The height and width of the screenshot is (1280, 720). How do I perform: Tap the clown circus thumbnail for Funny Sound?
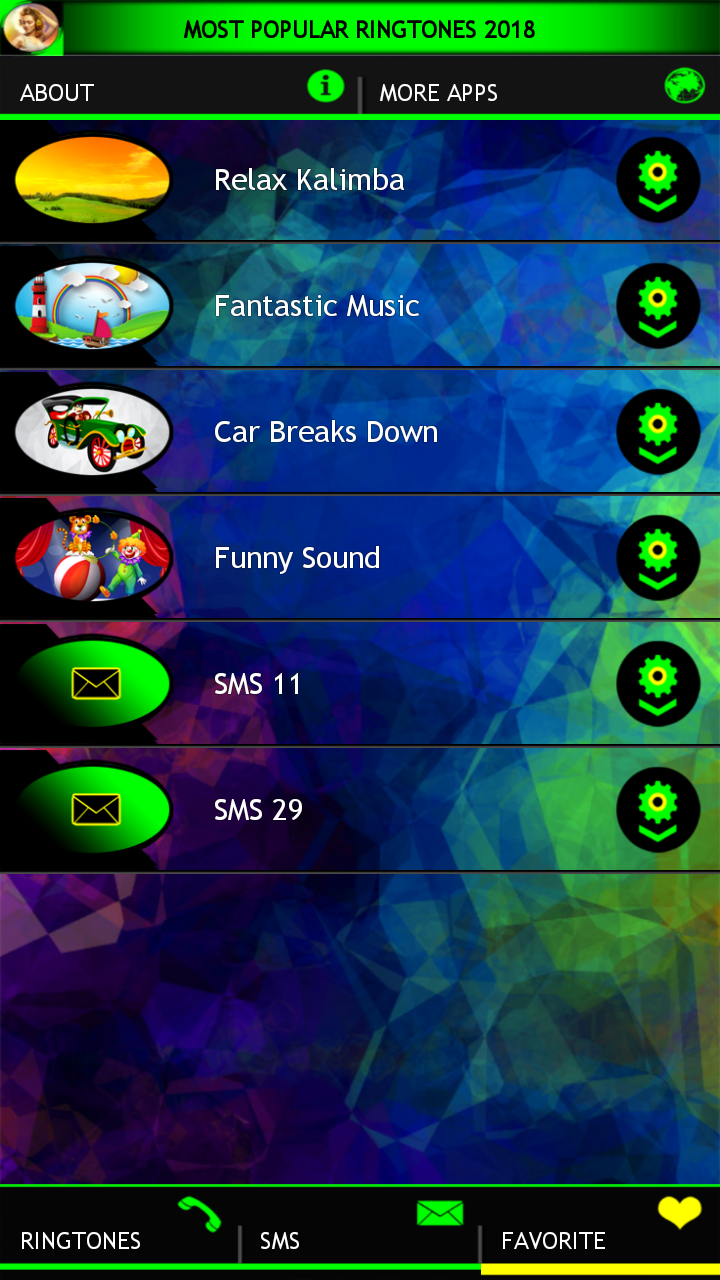point(92,558)
